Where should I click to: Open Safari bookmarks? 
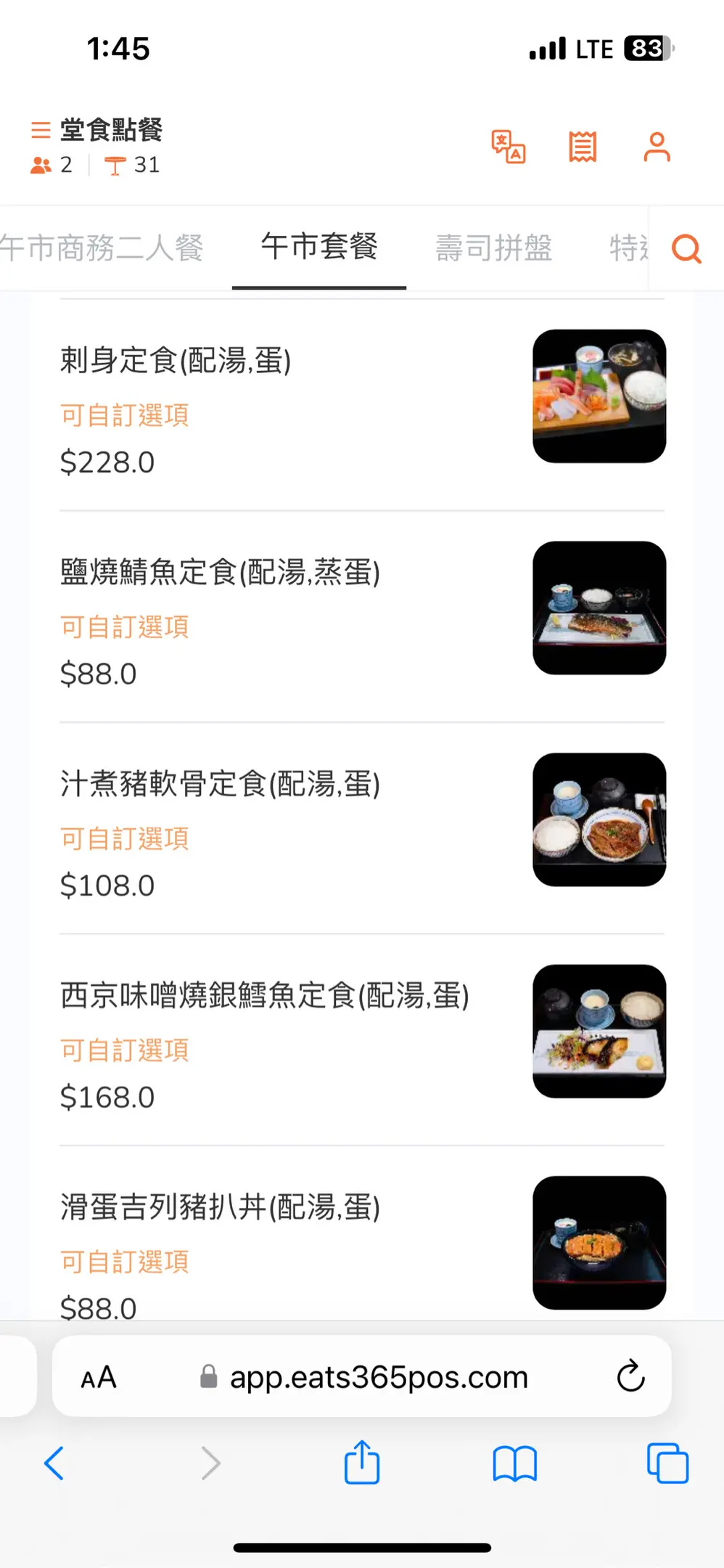point(514,1463)
